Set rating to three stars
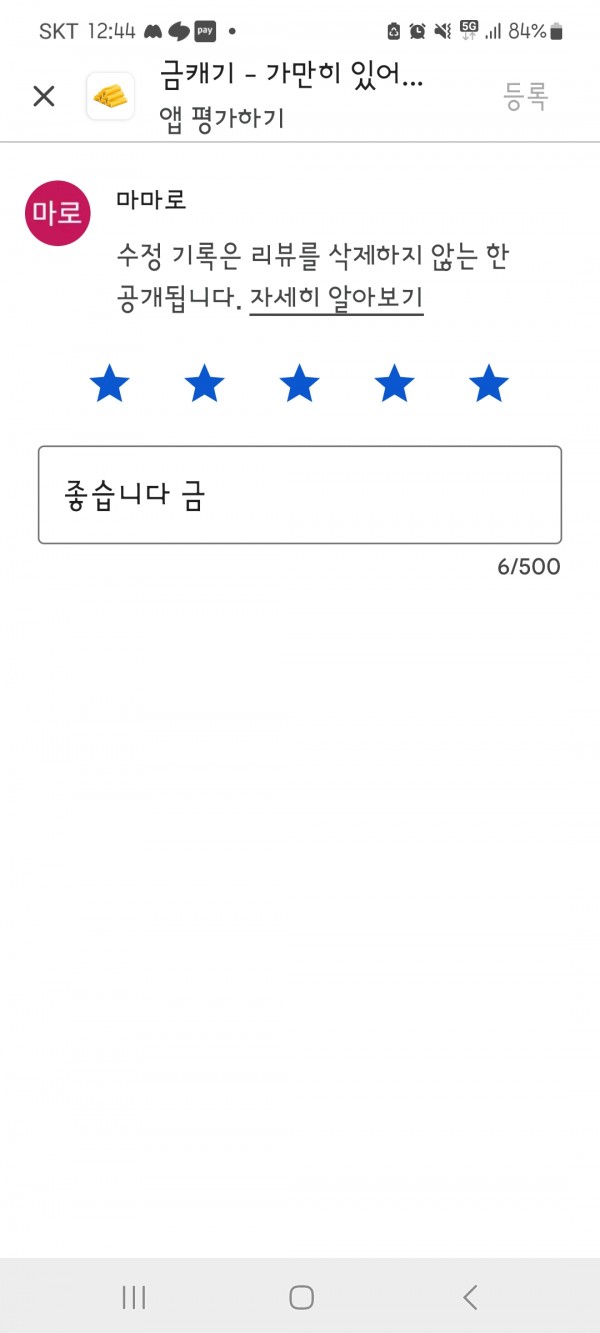600x1333 pixels. point(299,383)
